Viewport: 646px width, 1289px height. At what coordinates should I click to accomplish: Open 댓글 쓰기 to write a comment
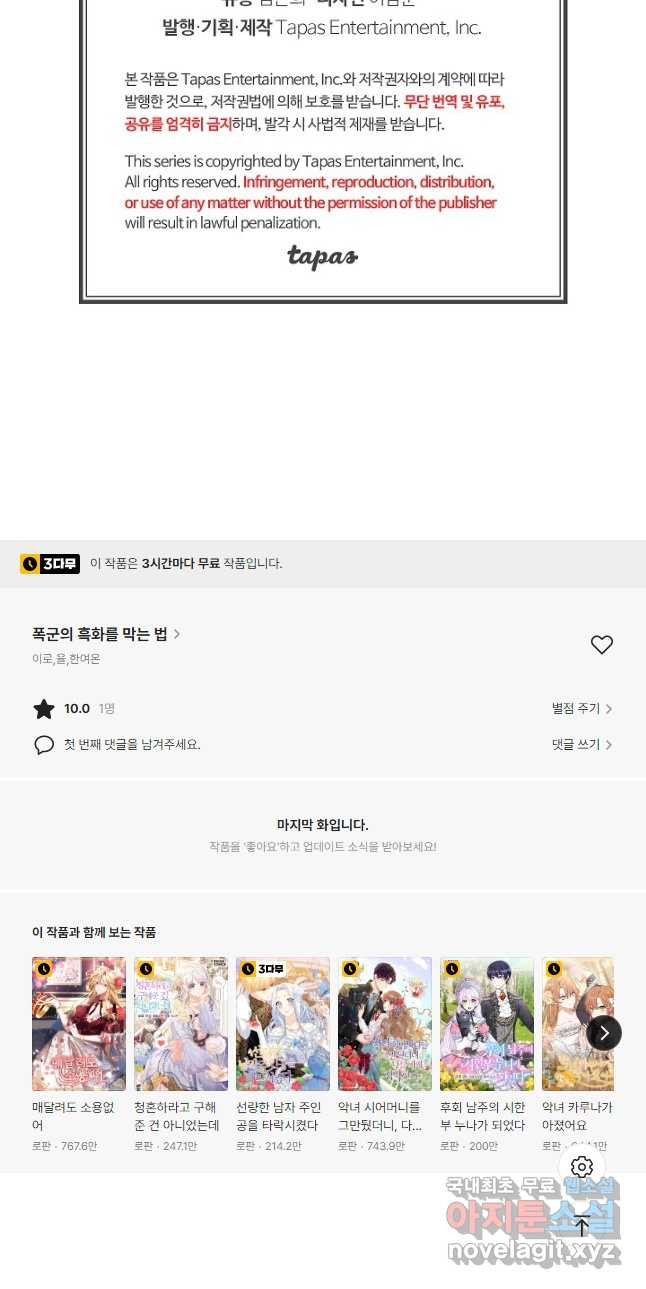tap(582, 744)
